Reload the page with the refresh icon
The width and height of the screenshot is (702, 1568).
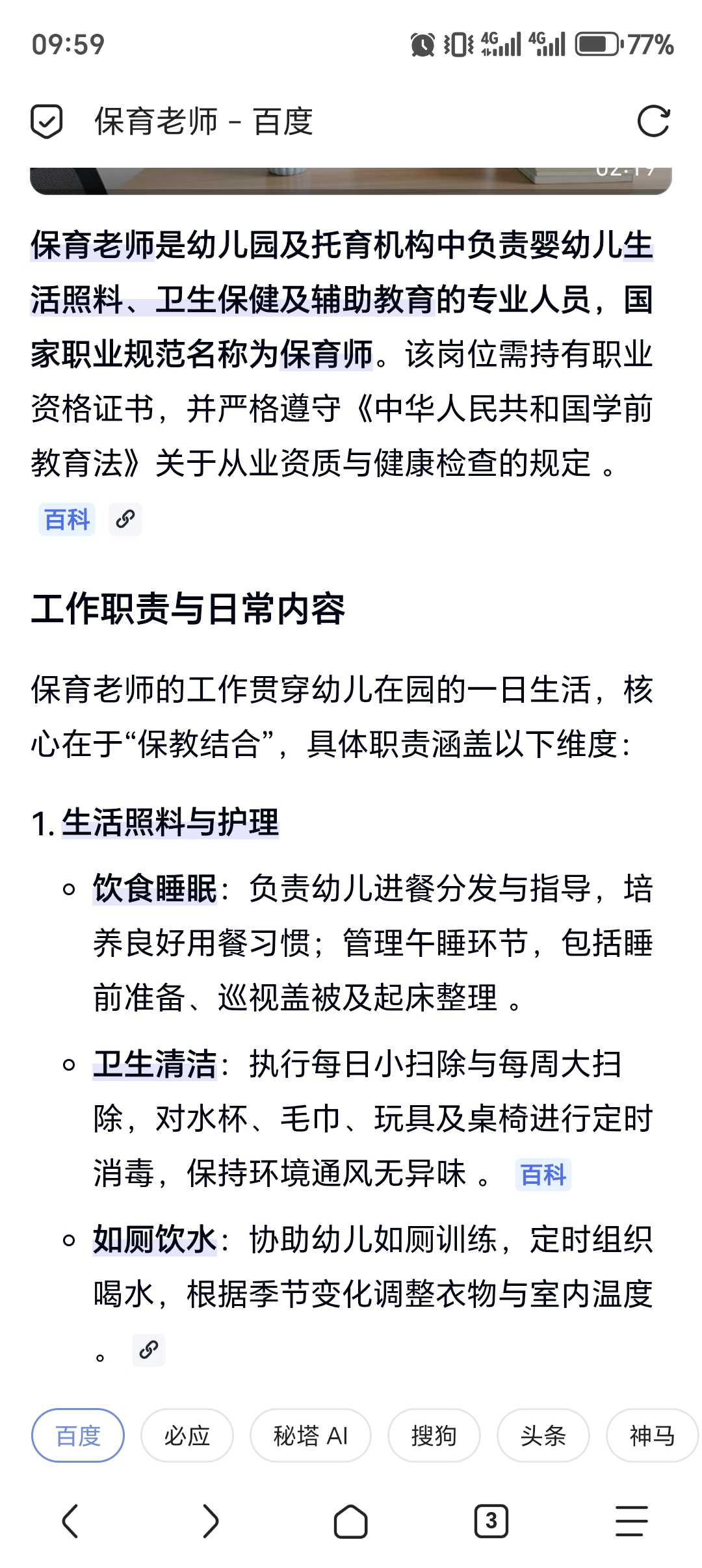653,122
